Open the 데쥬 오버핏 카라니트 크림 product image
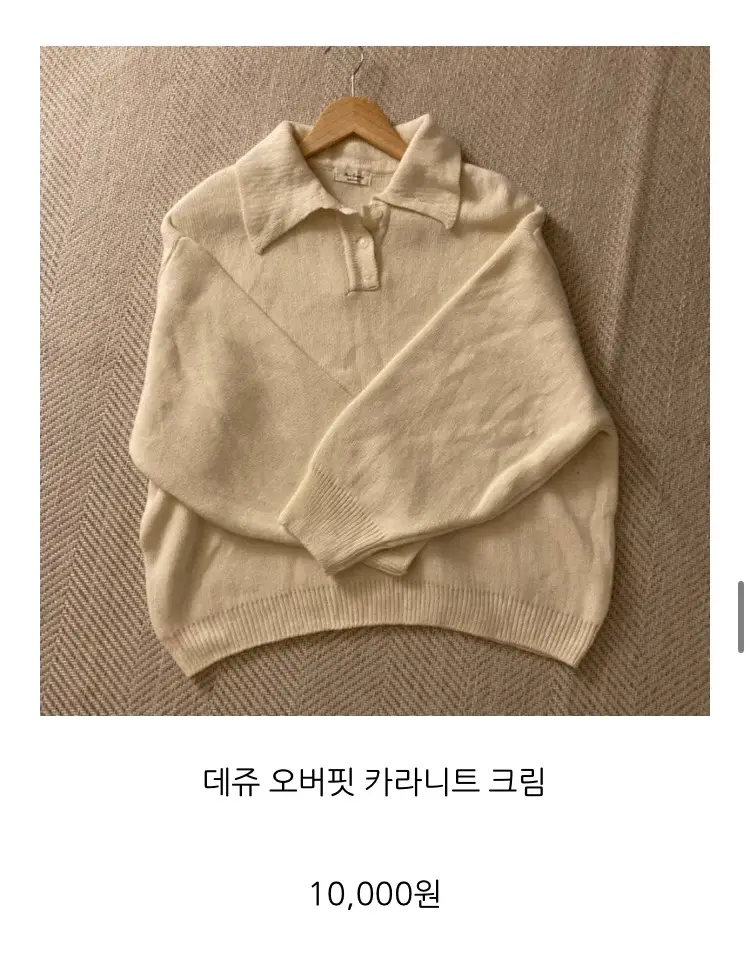Image resolution: width=750 pixels, height=956 pixels. [x=375, y=381]
